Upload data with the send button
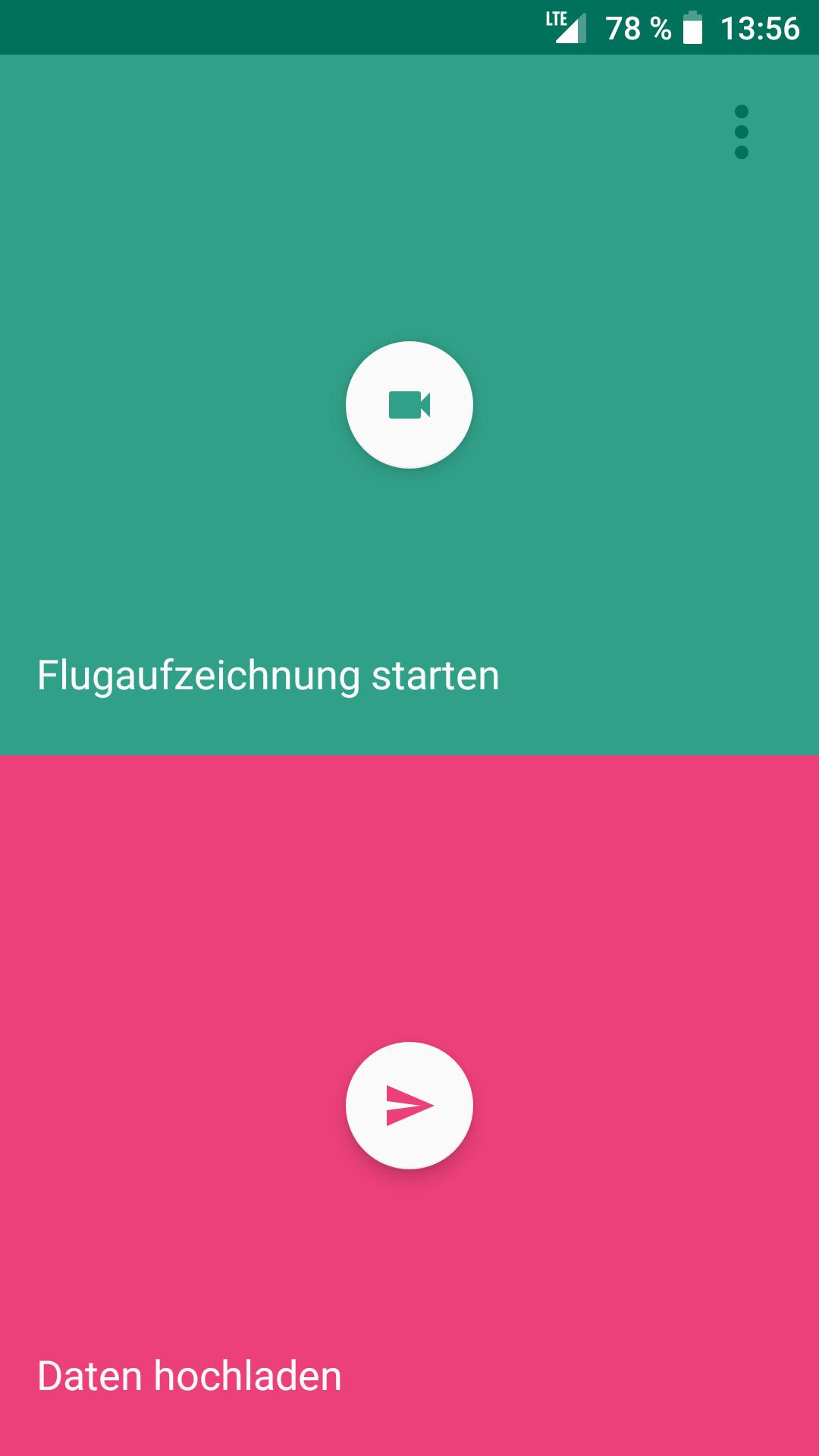 point(409,1106)
